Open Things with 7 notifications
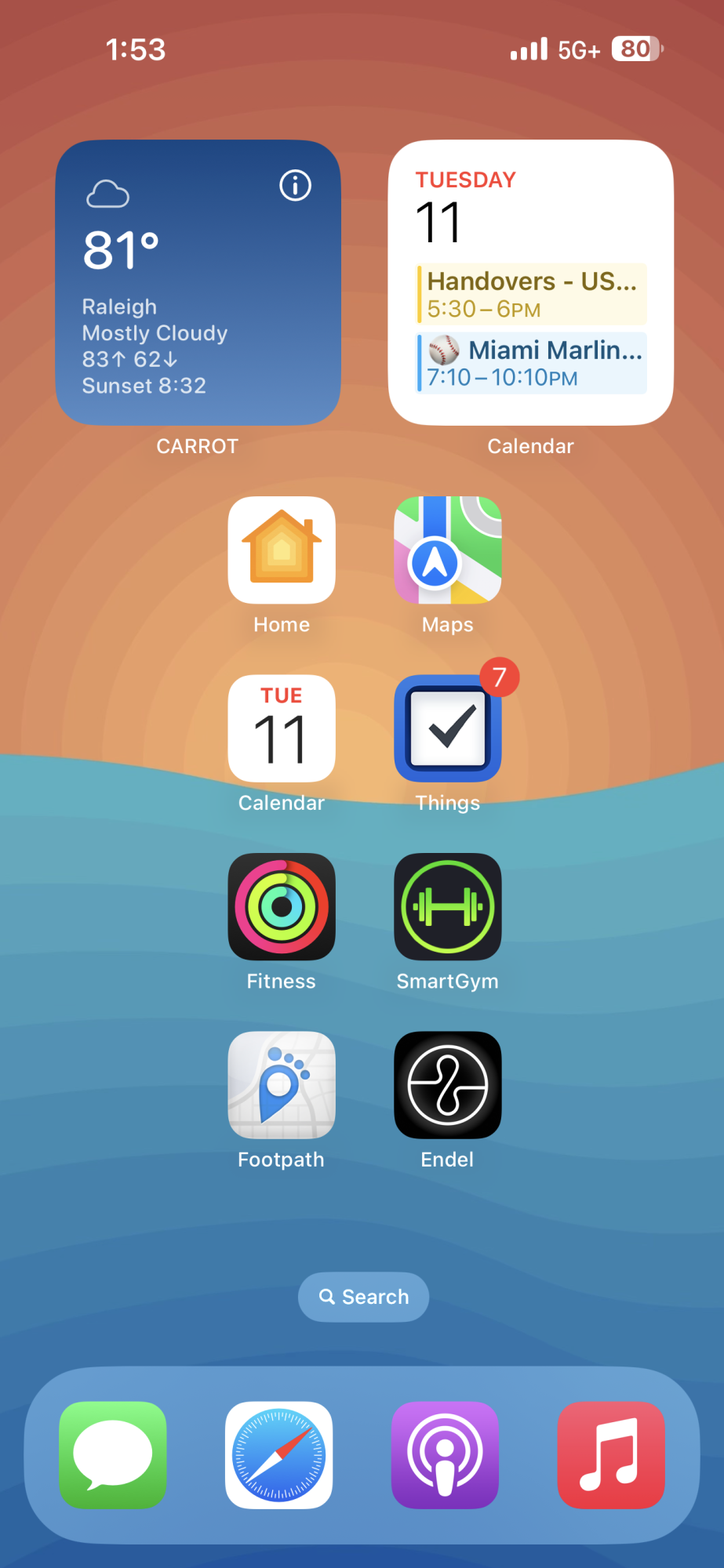724x1568 pixels. (x=447, y=728)
